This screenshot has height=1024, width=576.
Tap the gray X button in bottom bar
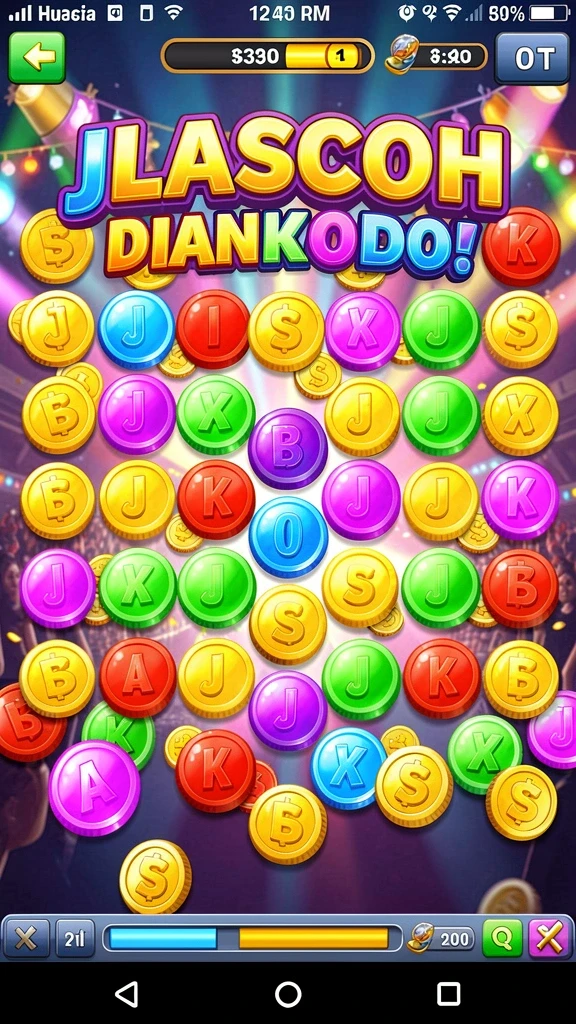26,938
